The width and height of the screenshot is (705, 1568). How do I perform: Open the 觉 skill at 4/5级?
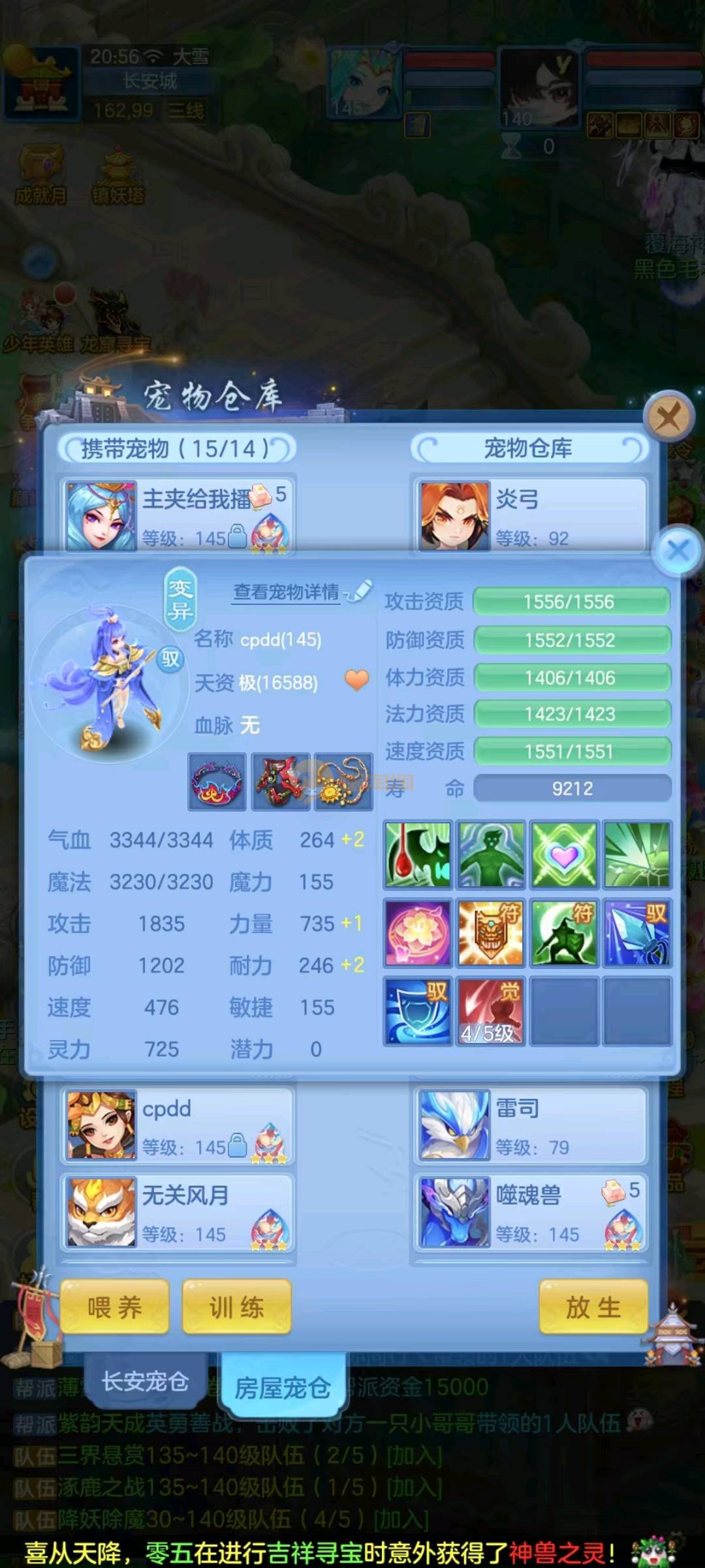(490, 1011)
